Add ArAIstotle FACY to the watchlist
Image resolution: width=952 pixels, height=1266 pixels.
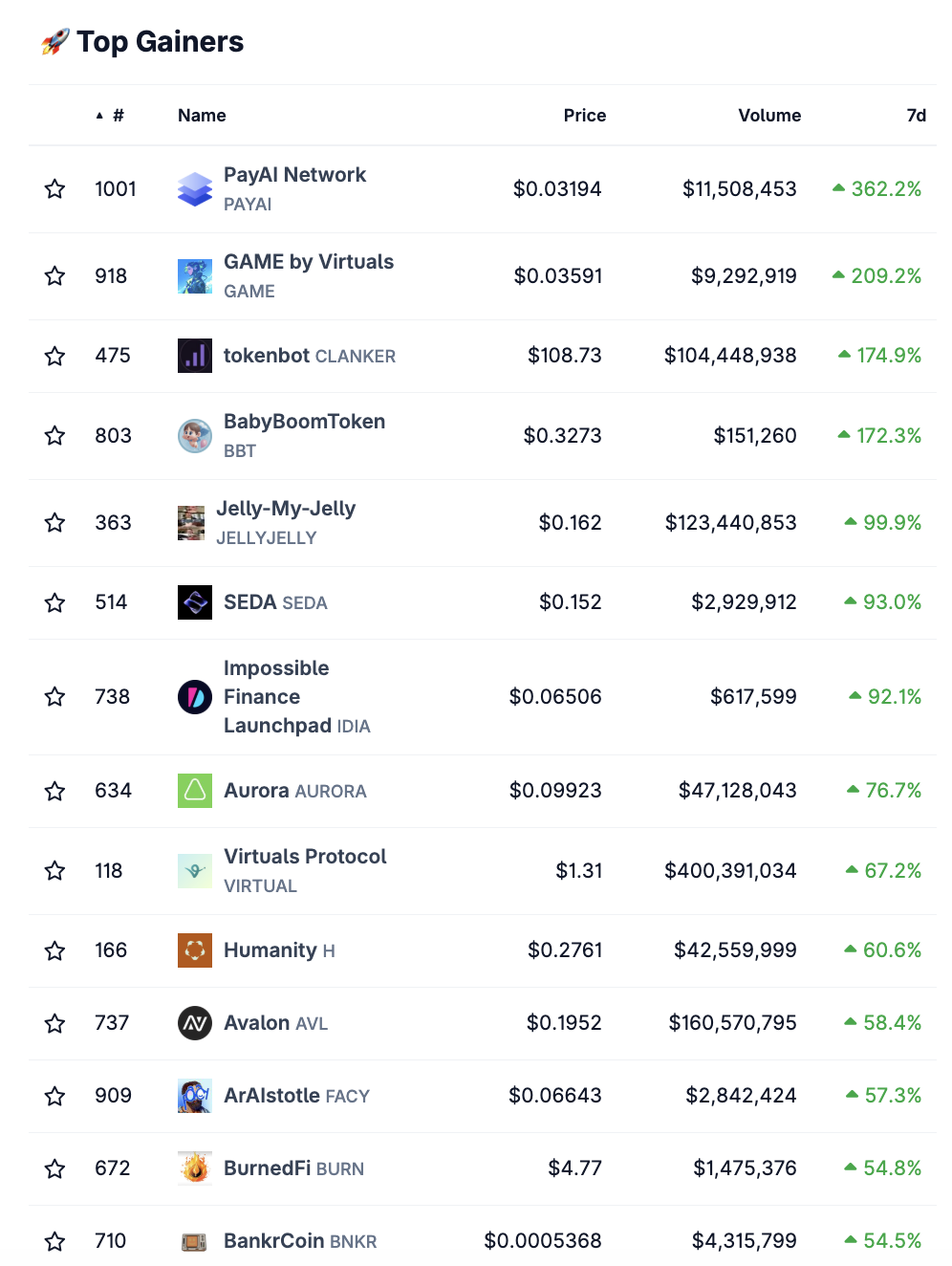pyautogui.click(x=55, y=1096)
